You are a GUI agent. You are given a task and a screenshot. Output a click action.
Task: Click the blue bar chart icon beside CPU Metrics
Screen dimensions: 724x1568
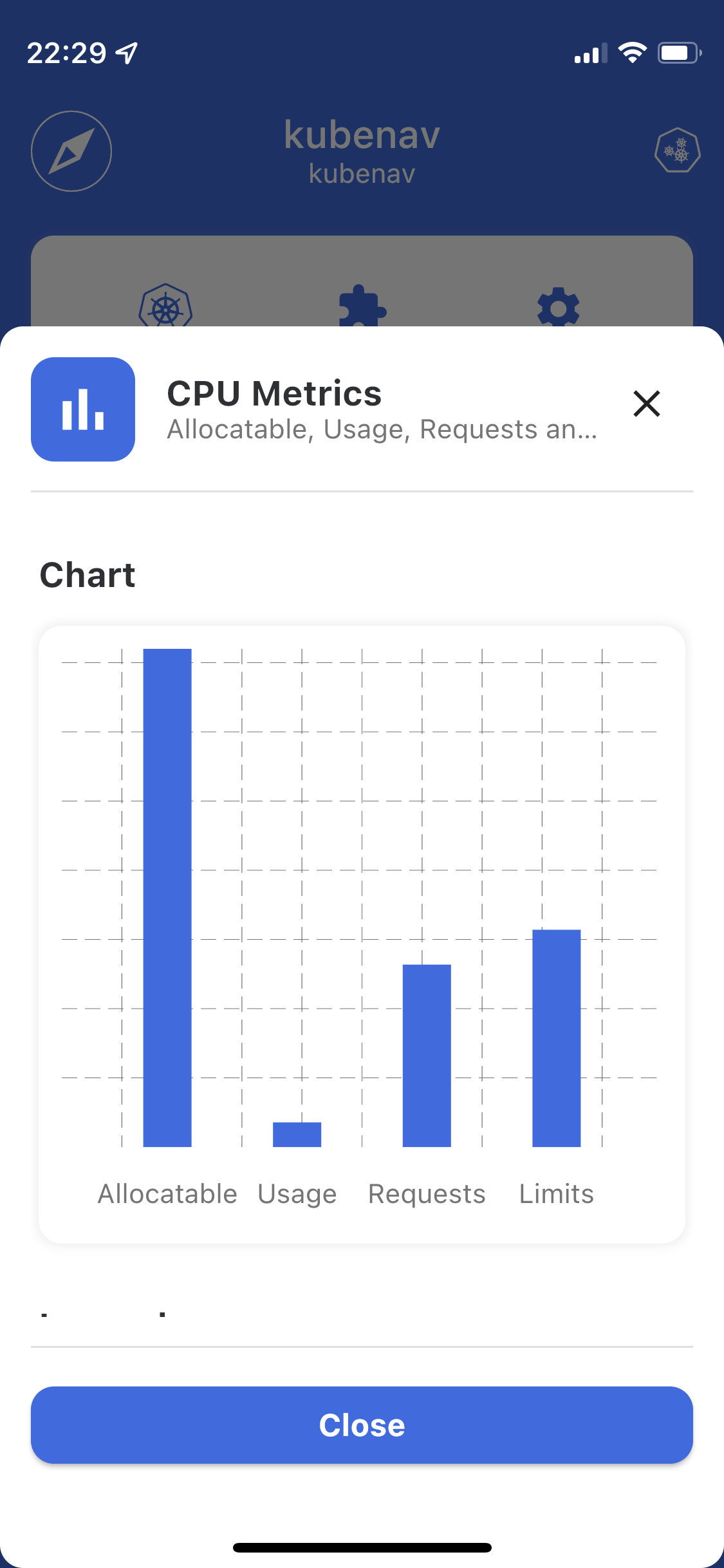click(82, 410)
